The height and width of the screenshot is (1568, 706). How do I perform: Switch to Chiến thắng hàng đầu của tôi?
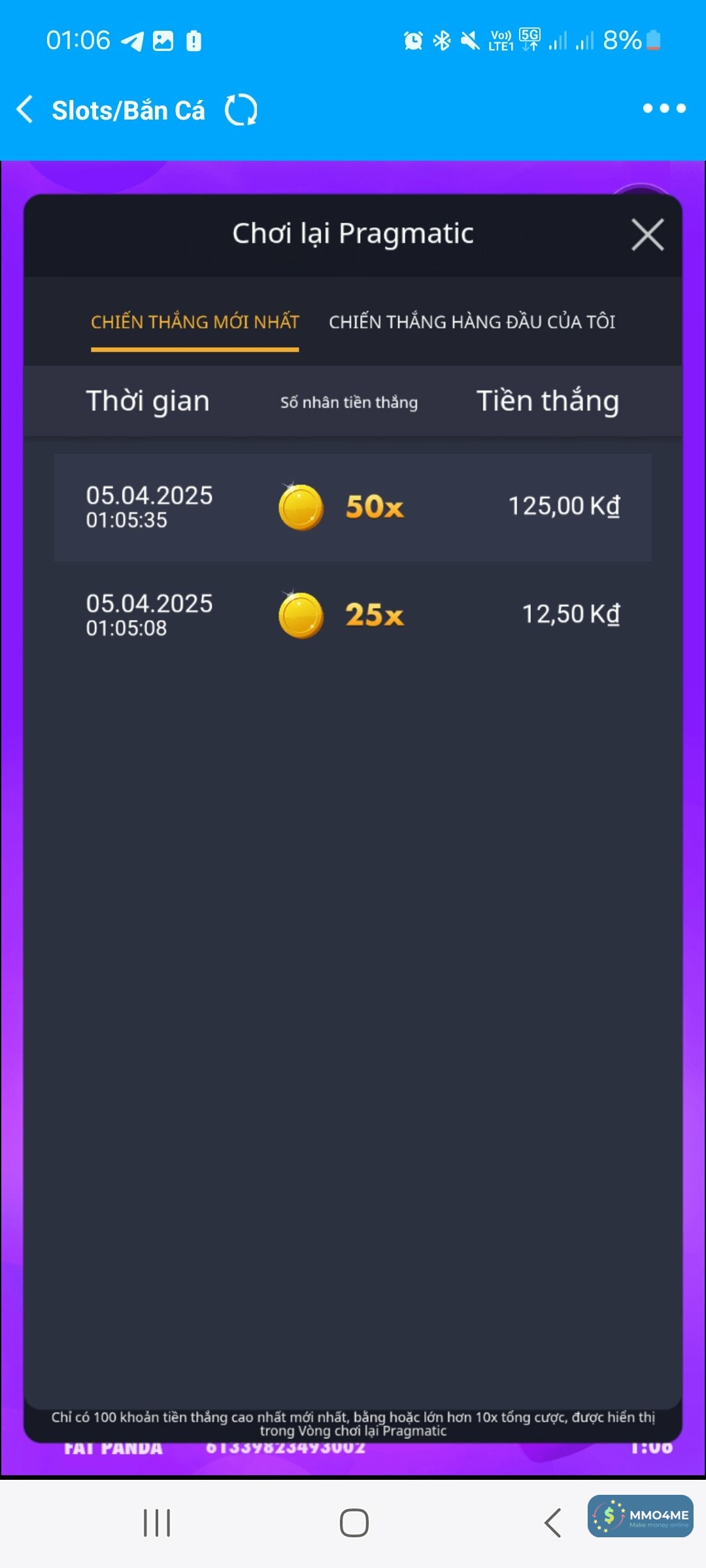pos(472,322)
